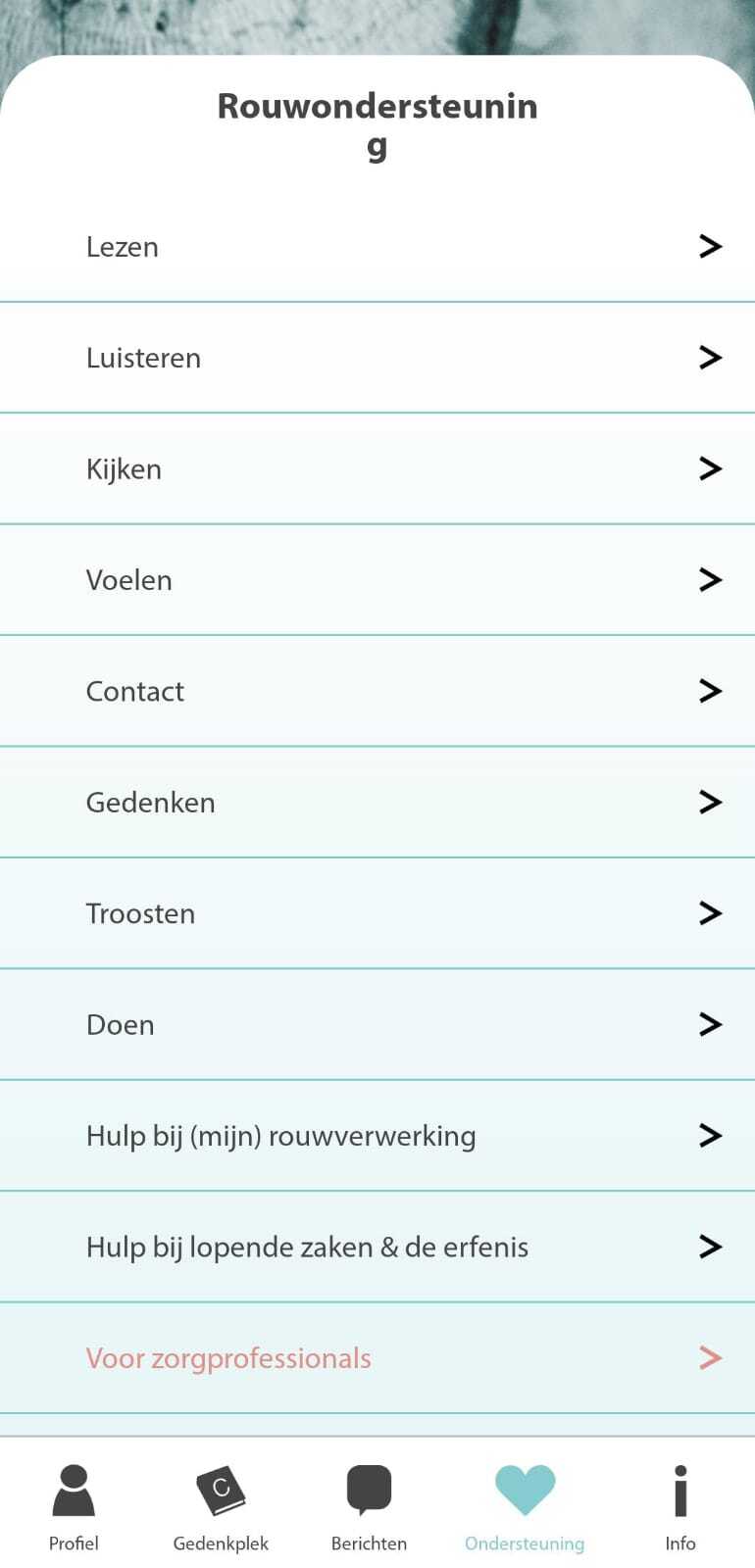Open Voor zorgprofessionals
This screenshot has height=1568, width=755.
point(377,1358)
